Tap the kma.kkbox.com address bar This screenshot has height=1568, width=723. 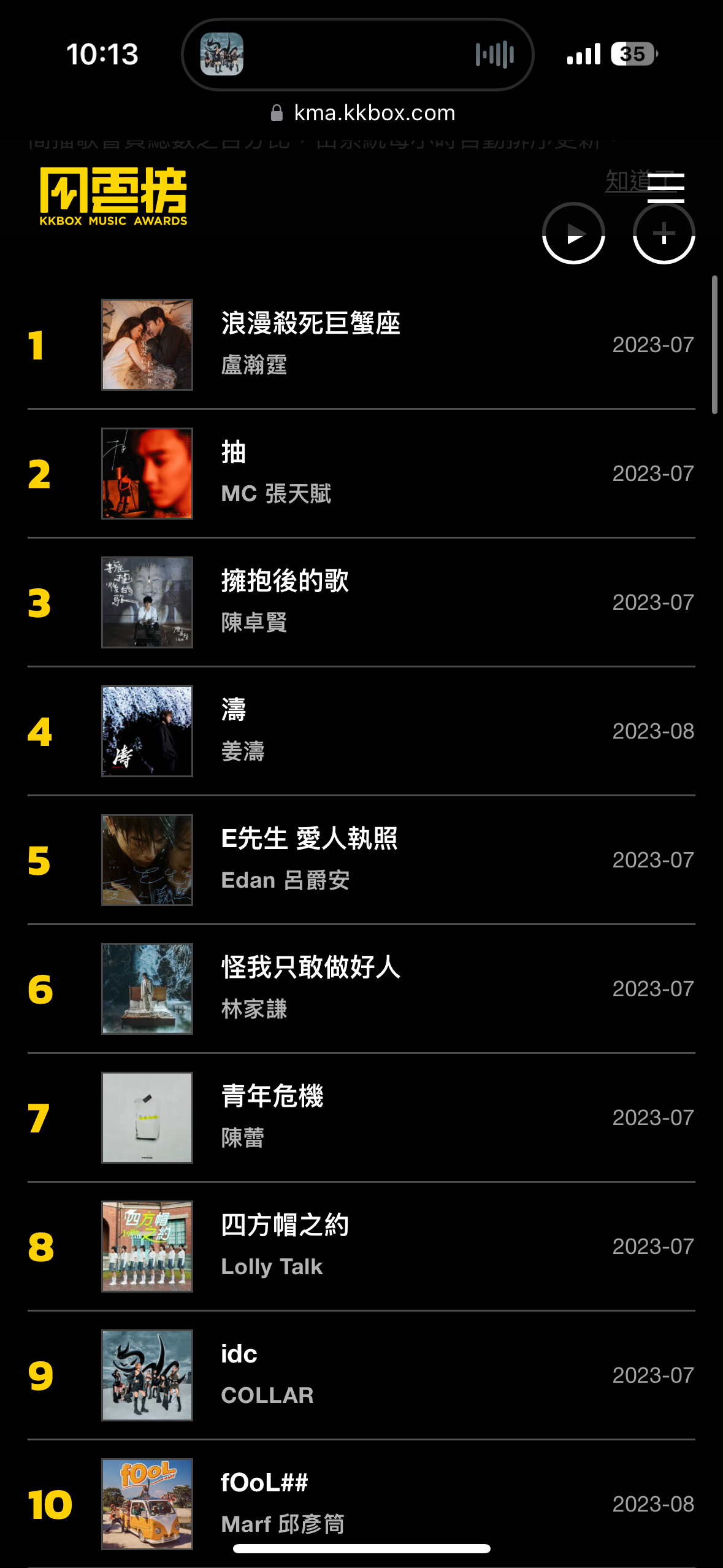coord(374,112)
